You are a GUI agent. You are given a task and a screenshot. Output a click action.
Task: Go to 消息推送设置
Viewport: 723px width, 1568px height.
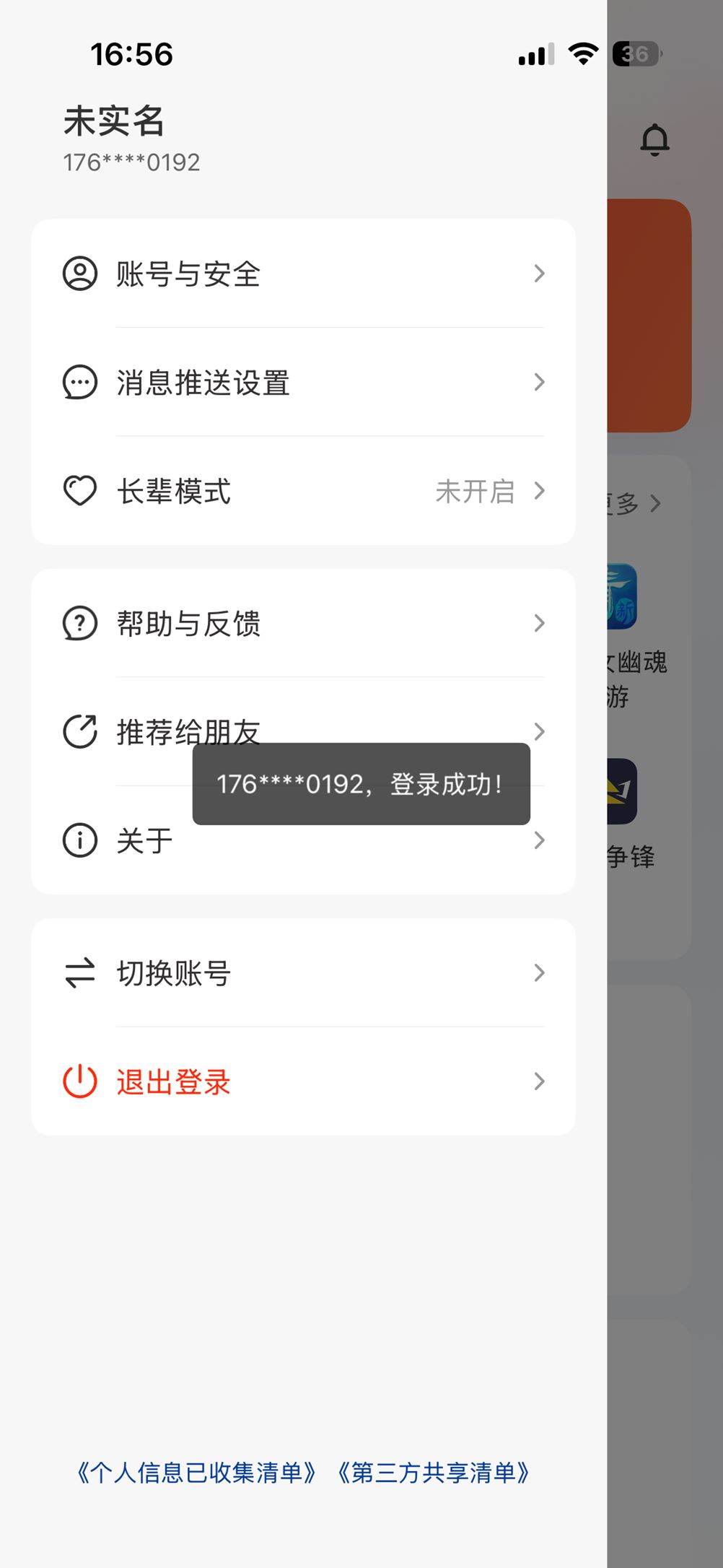tap(303, 383)
